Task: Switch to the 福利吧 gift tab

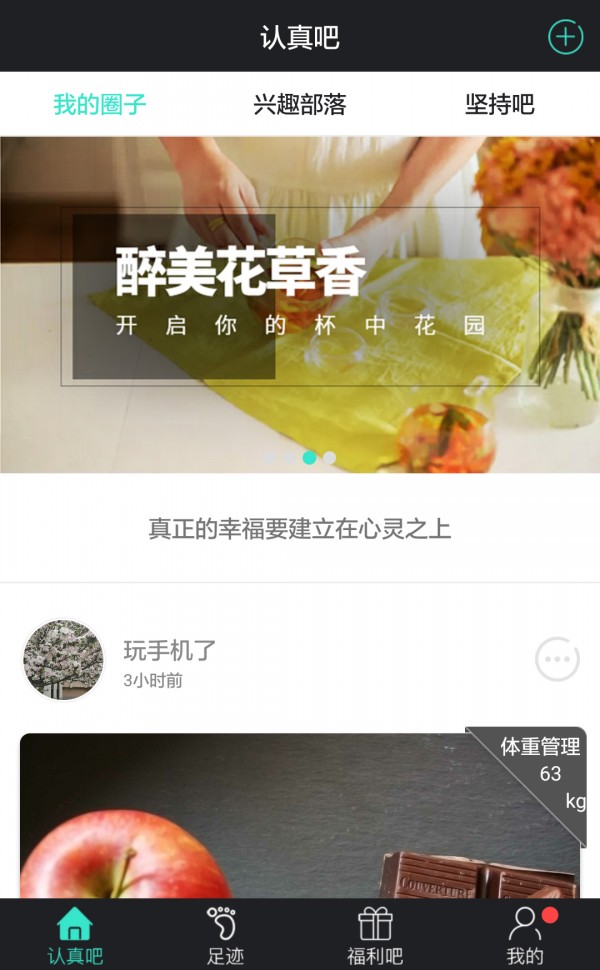Action: 375,935
